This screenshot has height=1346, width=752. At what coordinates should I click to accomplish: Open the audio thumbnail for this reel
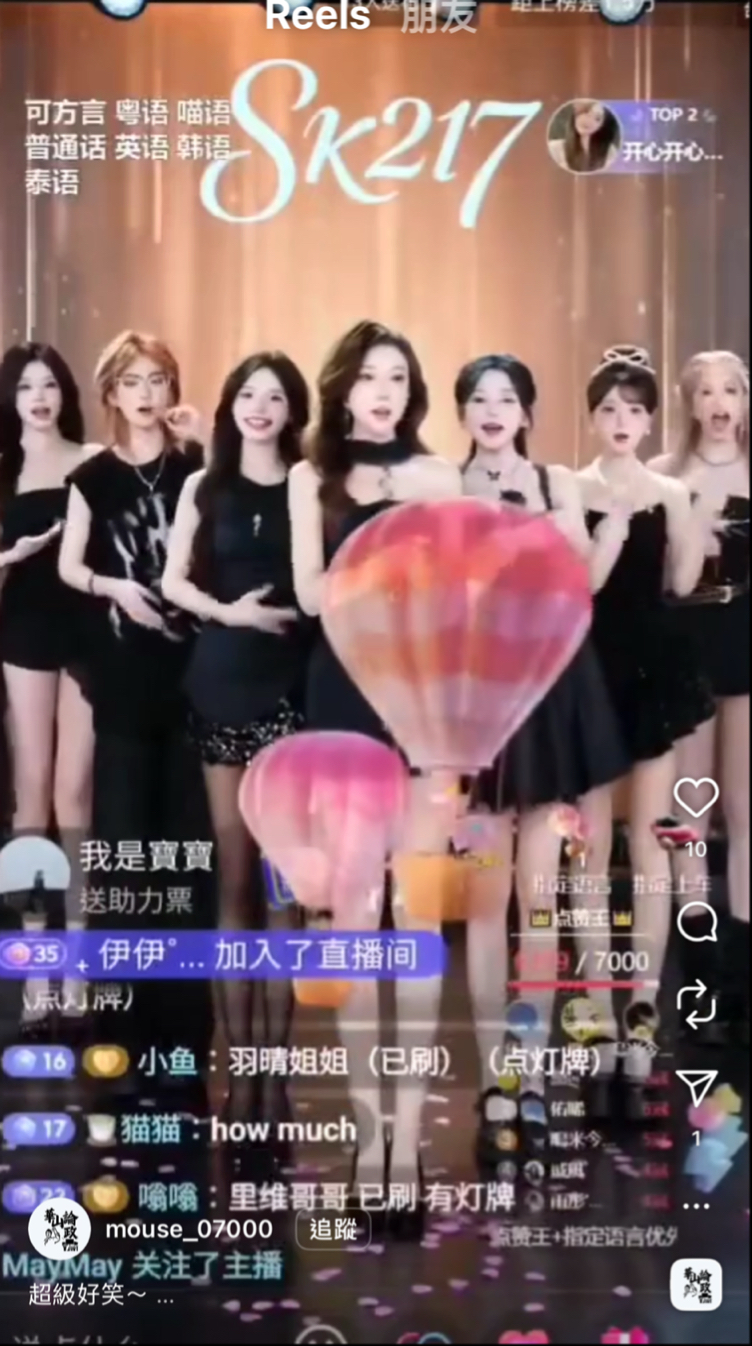[696, 1284]
